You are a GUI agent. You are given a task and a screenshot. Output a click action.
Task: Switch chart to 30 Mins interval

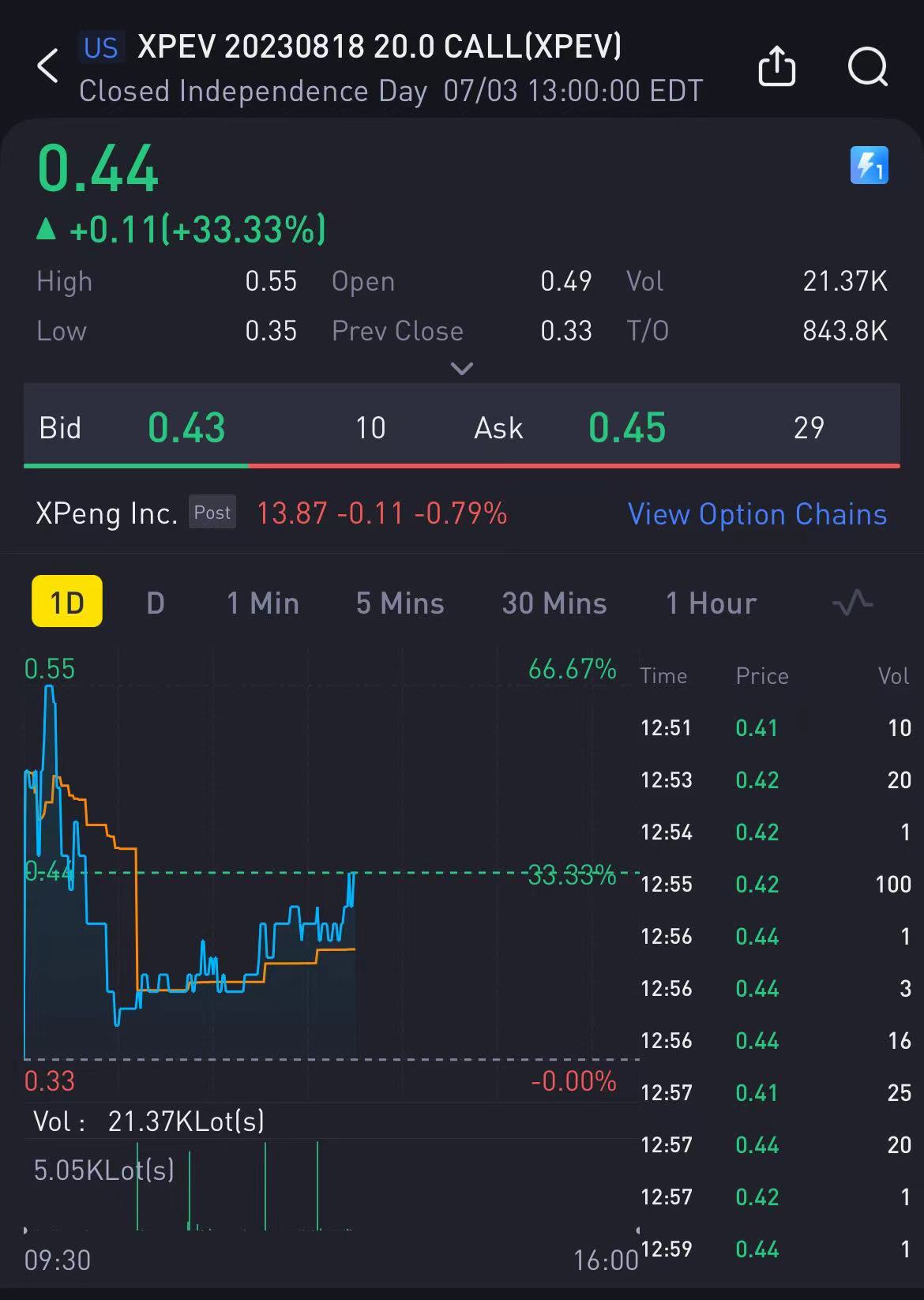point(554,603)
